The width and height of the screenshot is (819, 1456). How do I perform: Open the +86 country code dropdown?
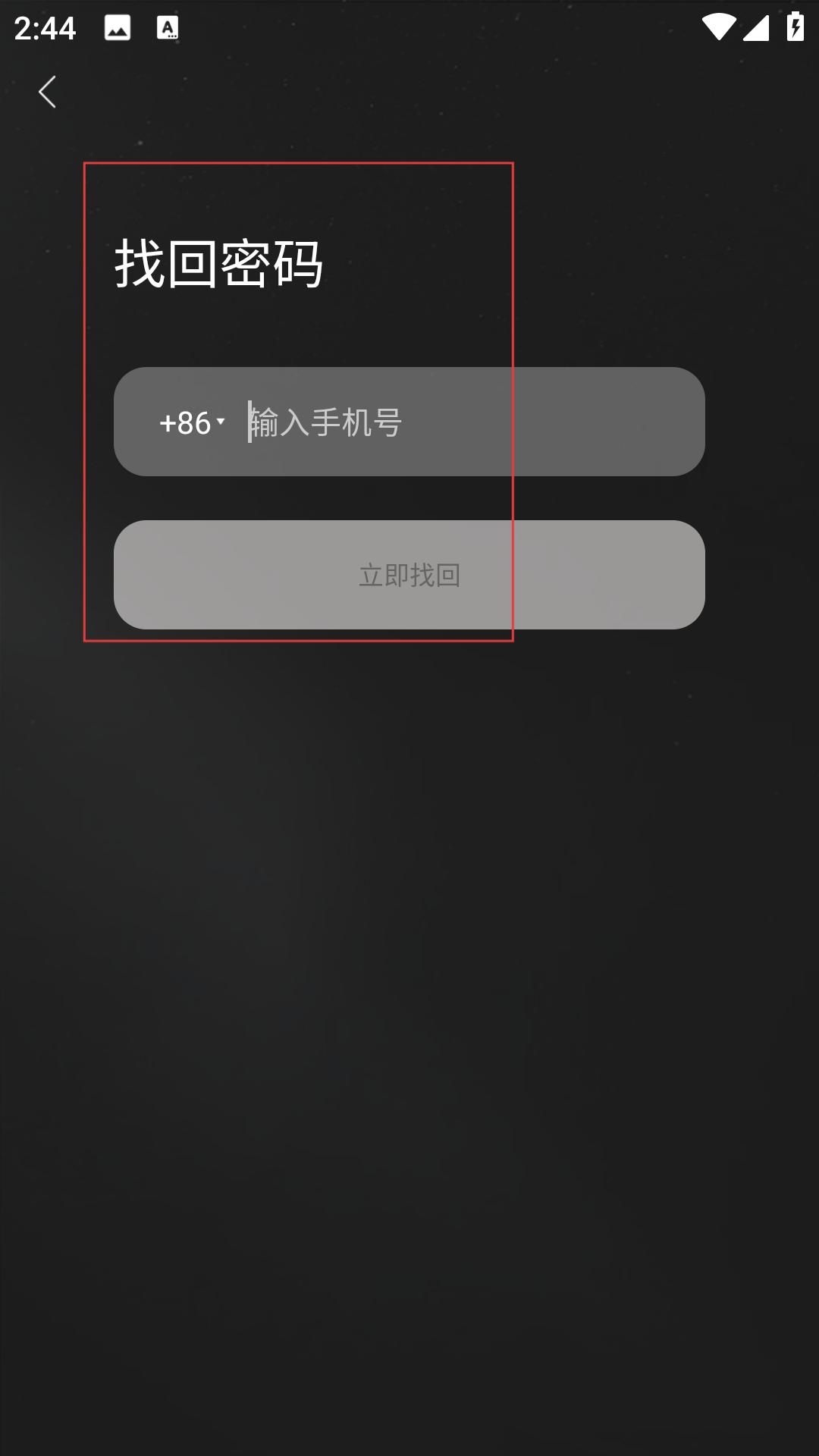coord(192,422)
